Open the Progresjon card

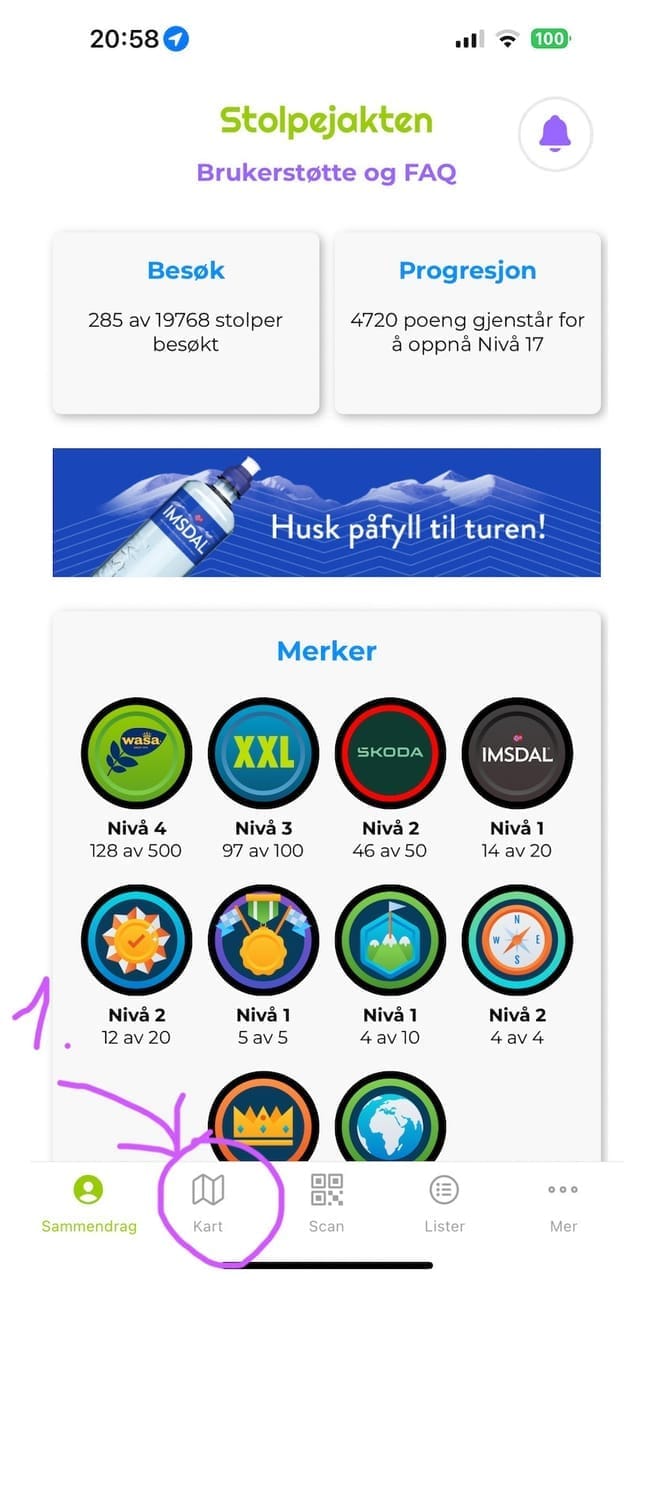[x=467, y=322]
